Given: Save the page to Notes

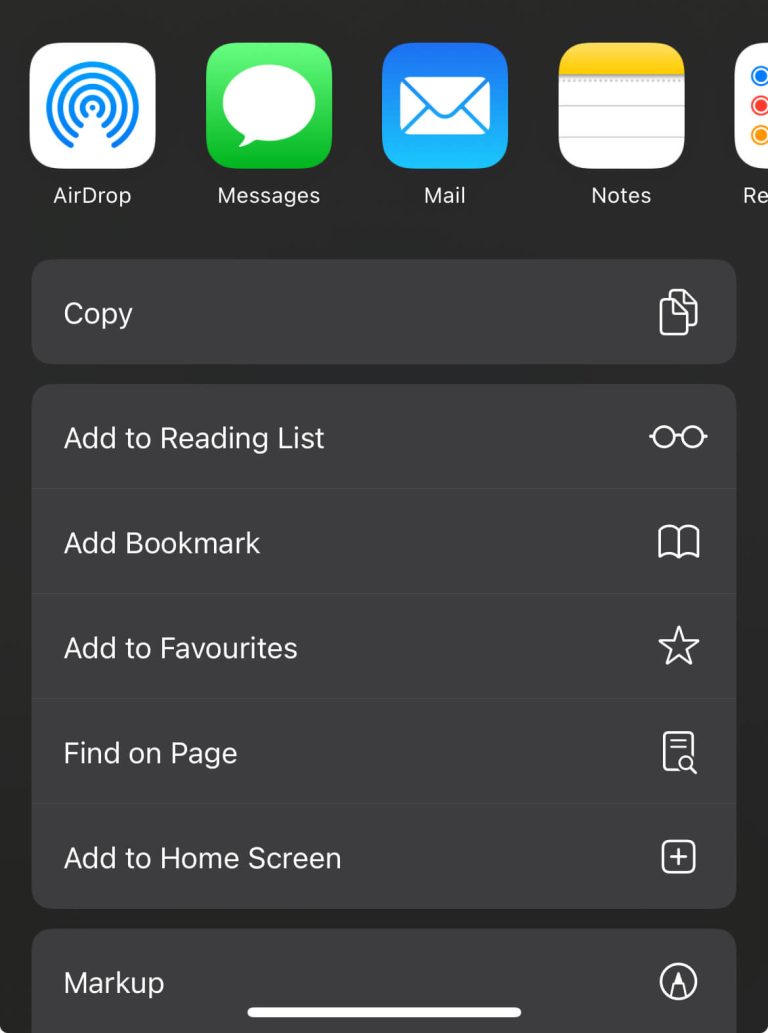Looking at the screenshot, I should coord(621,105).
